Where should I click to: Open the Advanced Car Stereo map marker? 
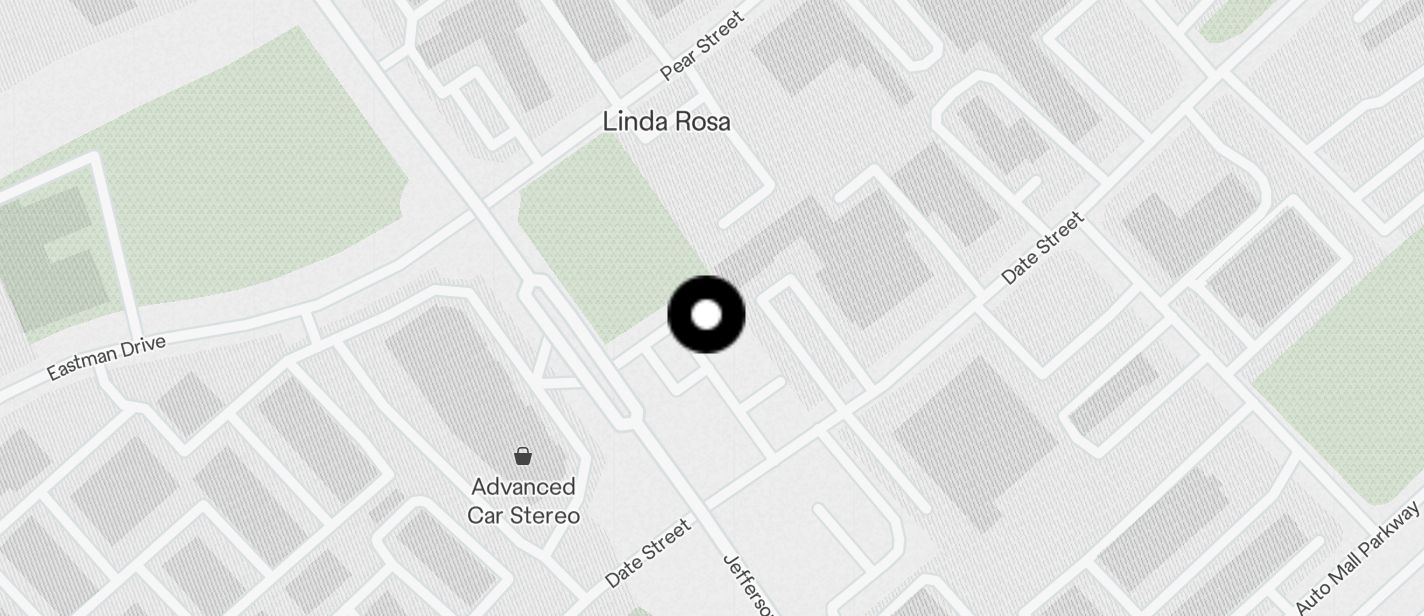coord(523,457)
